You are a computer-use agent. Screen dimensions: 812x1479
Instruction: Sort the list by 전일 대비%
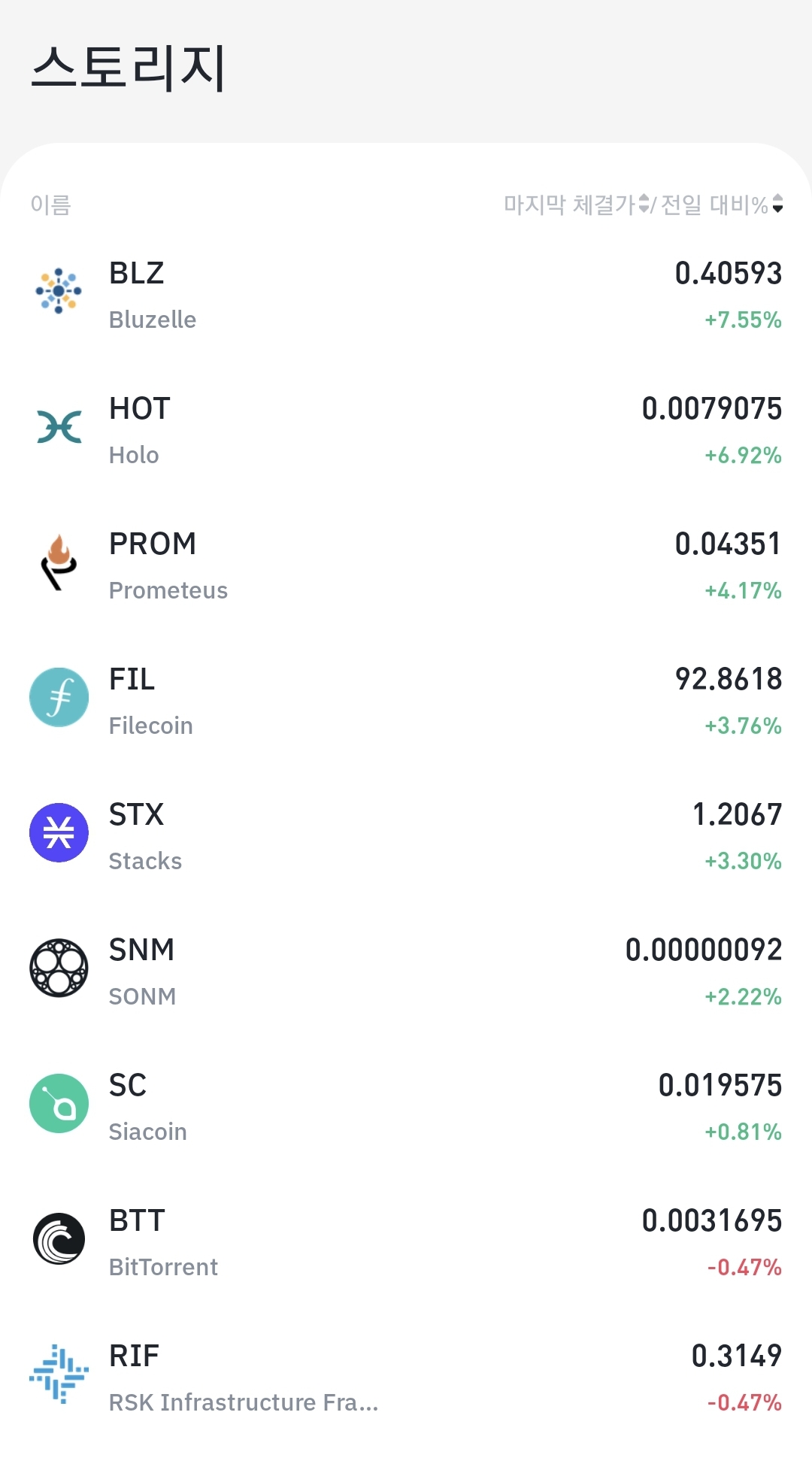click(x=722, y=204)
